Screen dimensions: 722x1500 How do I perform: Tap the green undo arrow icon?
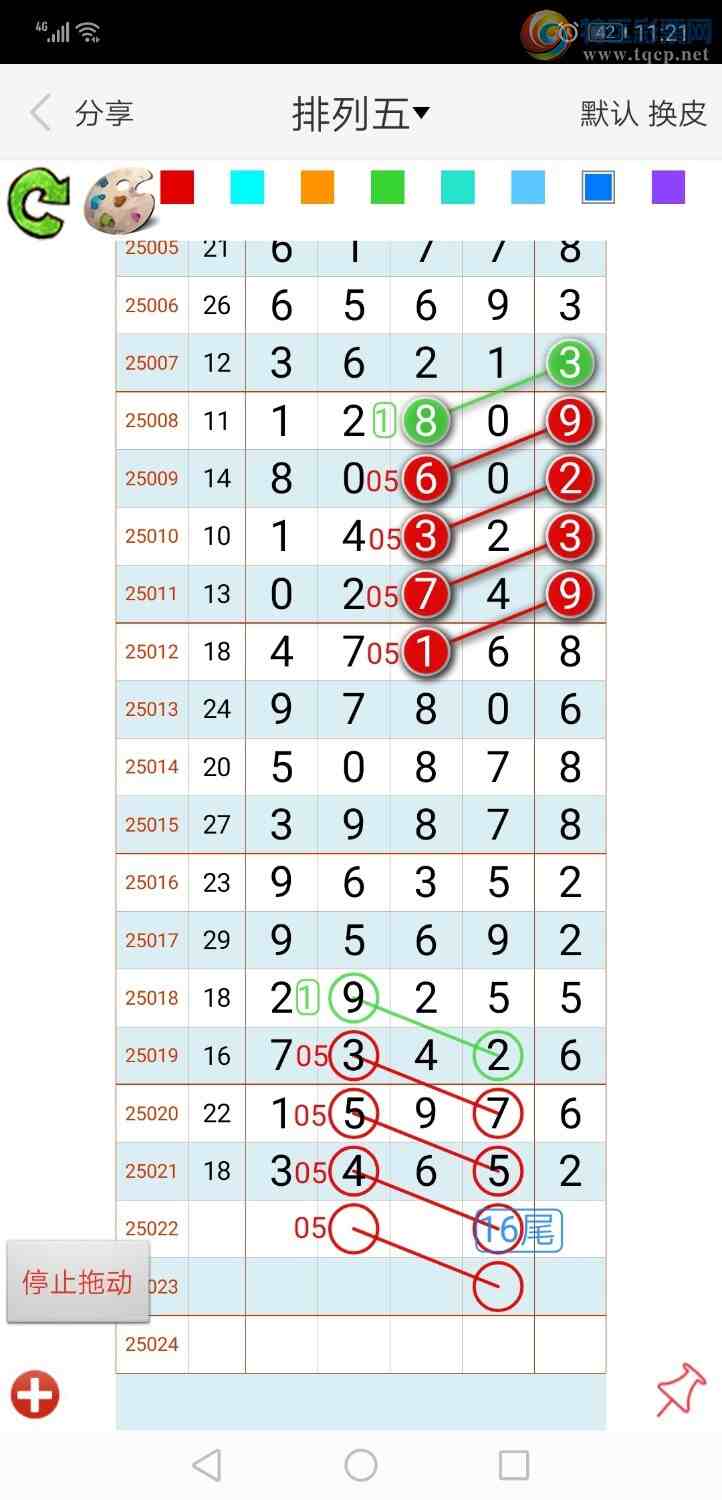[38, 201]
